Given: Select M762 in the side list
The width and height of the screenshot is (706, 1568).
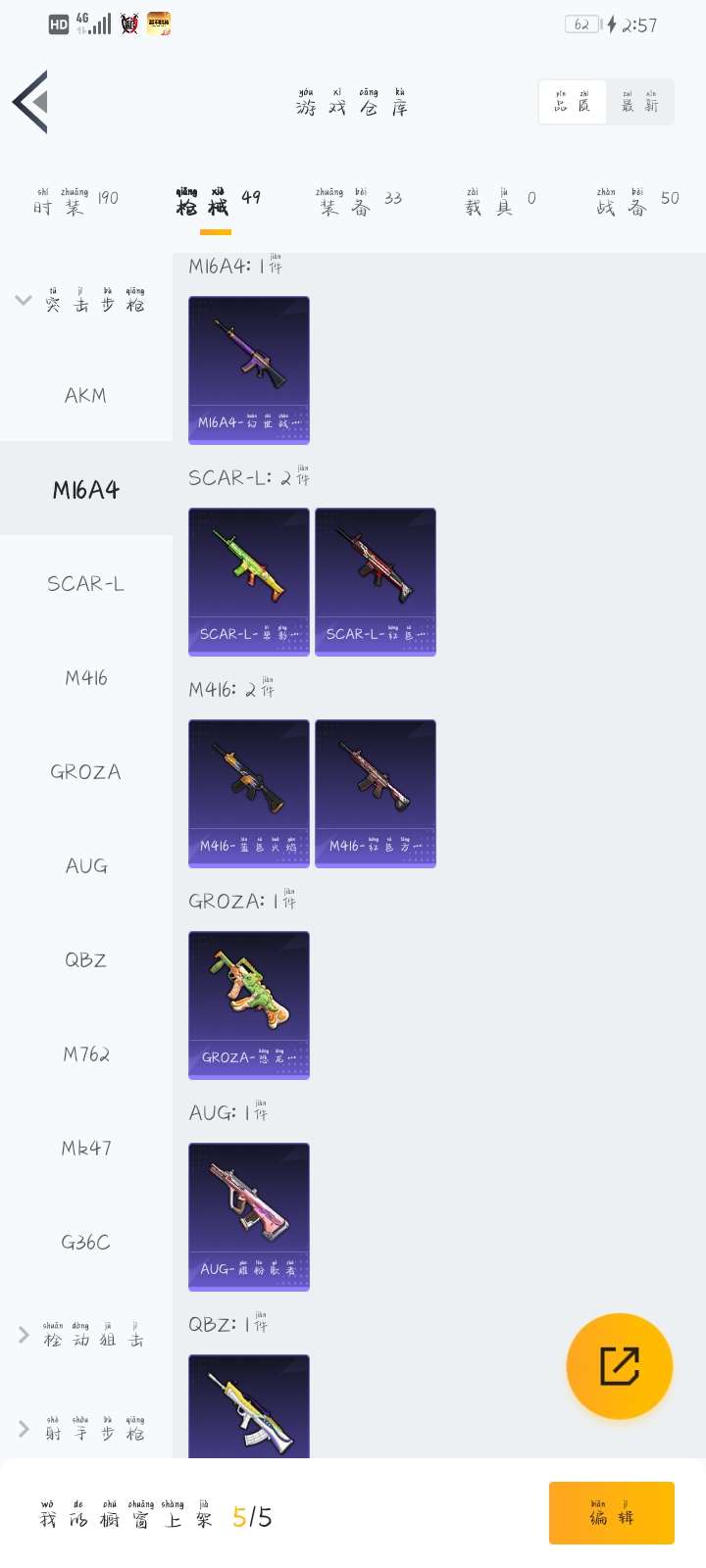Looking at the screenshot, I should point(86,1053).
